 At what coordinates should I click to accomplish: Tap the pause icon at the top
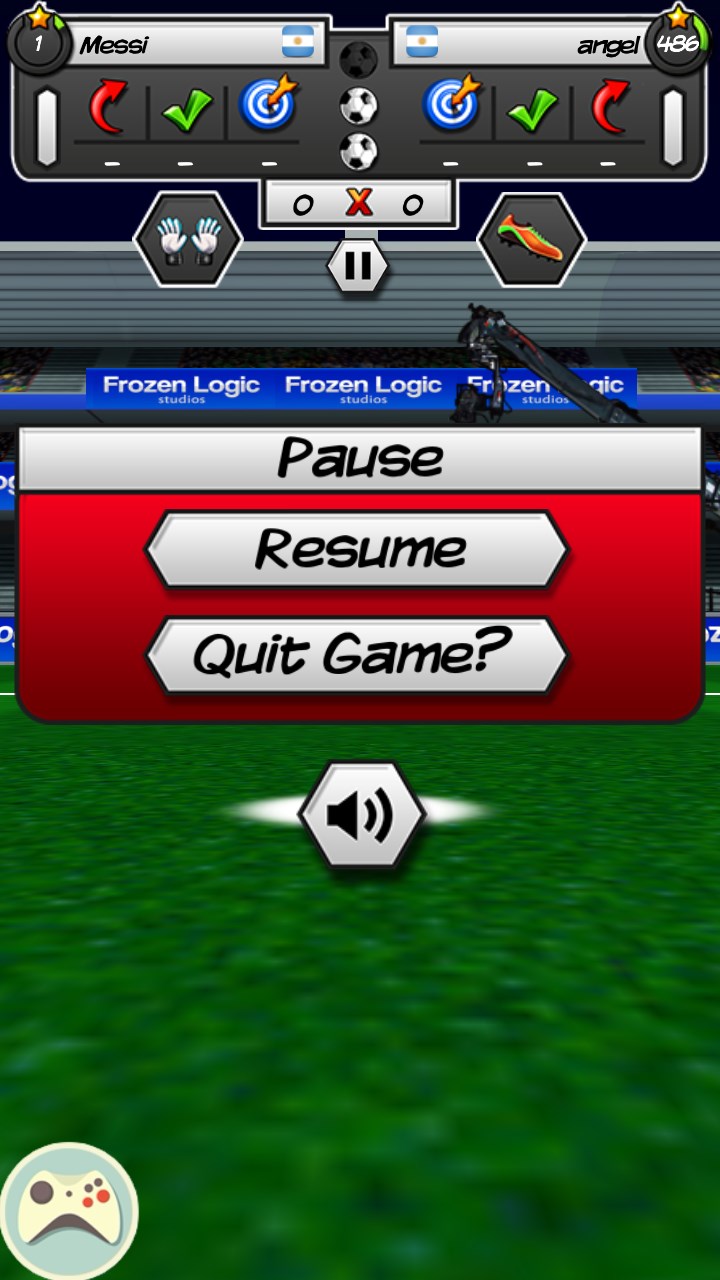click(x=358, y=266)
